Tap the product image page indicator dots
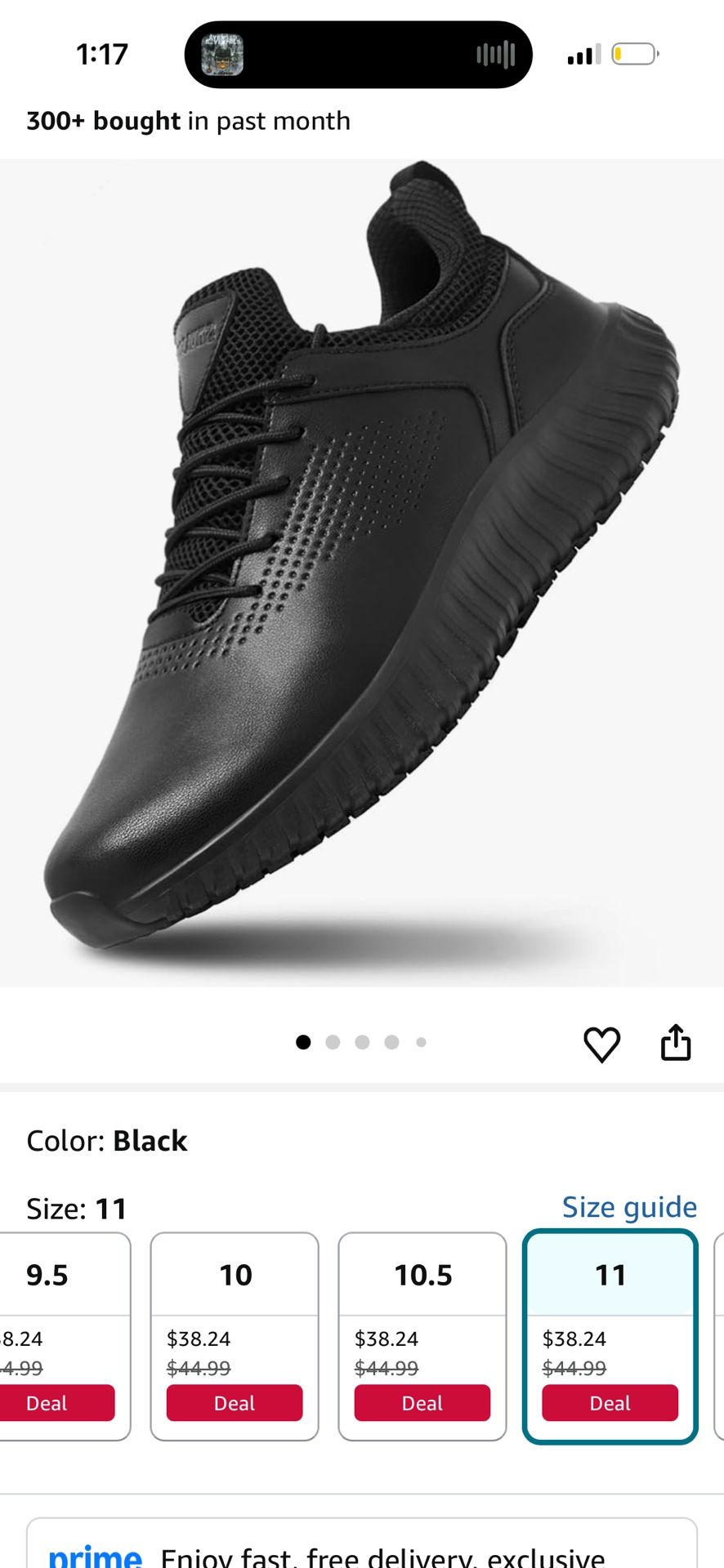 [361, 1042]
